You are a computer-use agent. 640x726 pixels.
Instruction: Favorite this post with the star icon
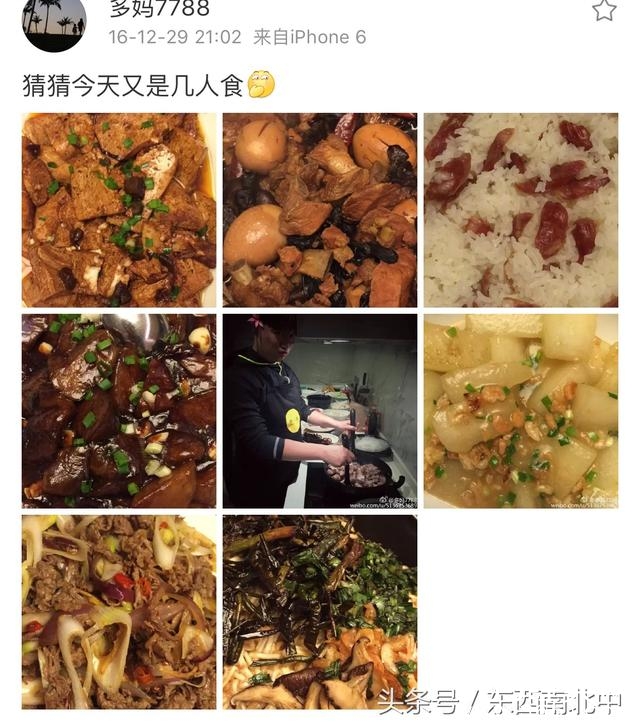[604, 11]
